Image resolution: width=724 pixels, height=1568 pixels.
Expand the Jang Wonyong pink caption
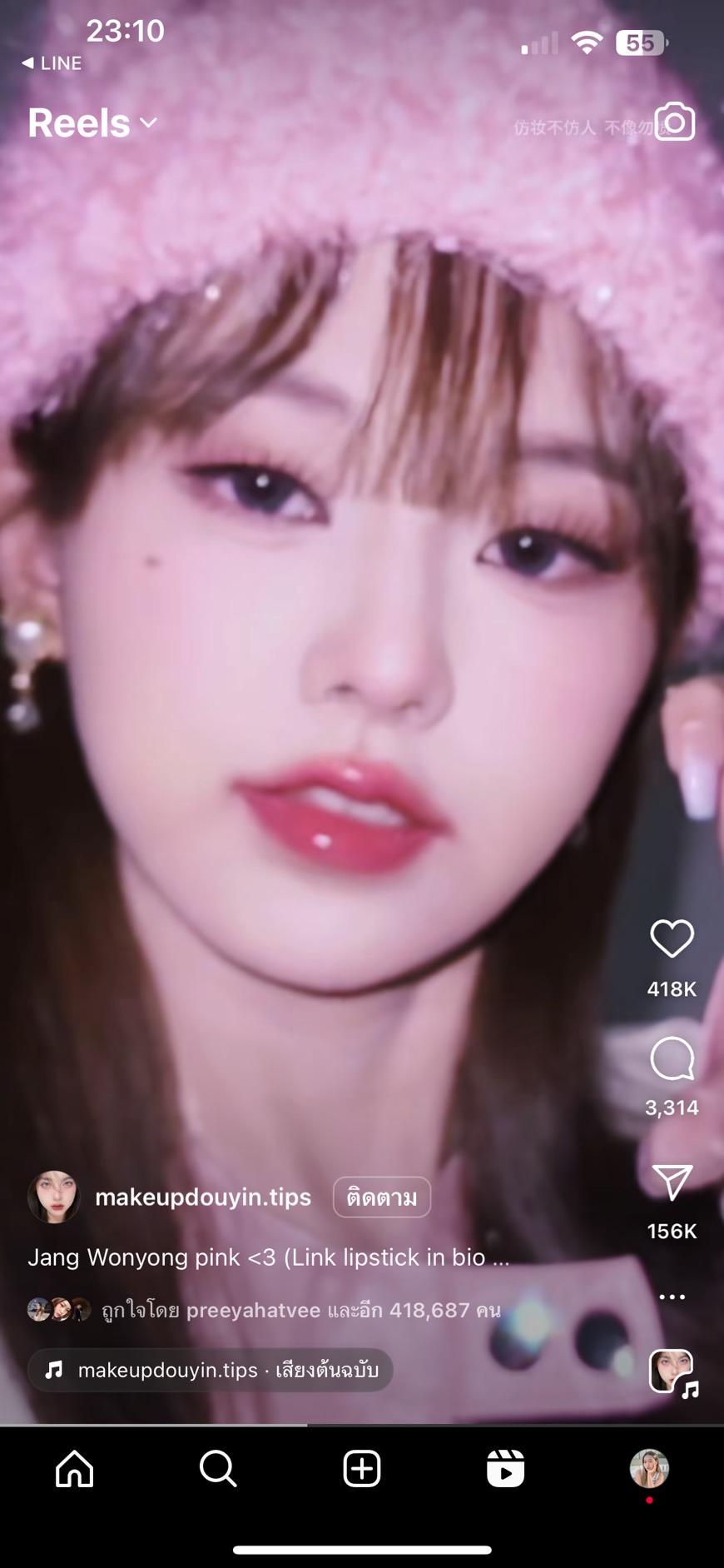269,1257
